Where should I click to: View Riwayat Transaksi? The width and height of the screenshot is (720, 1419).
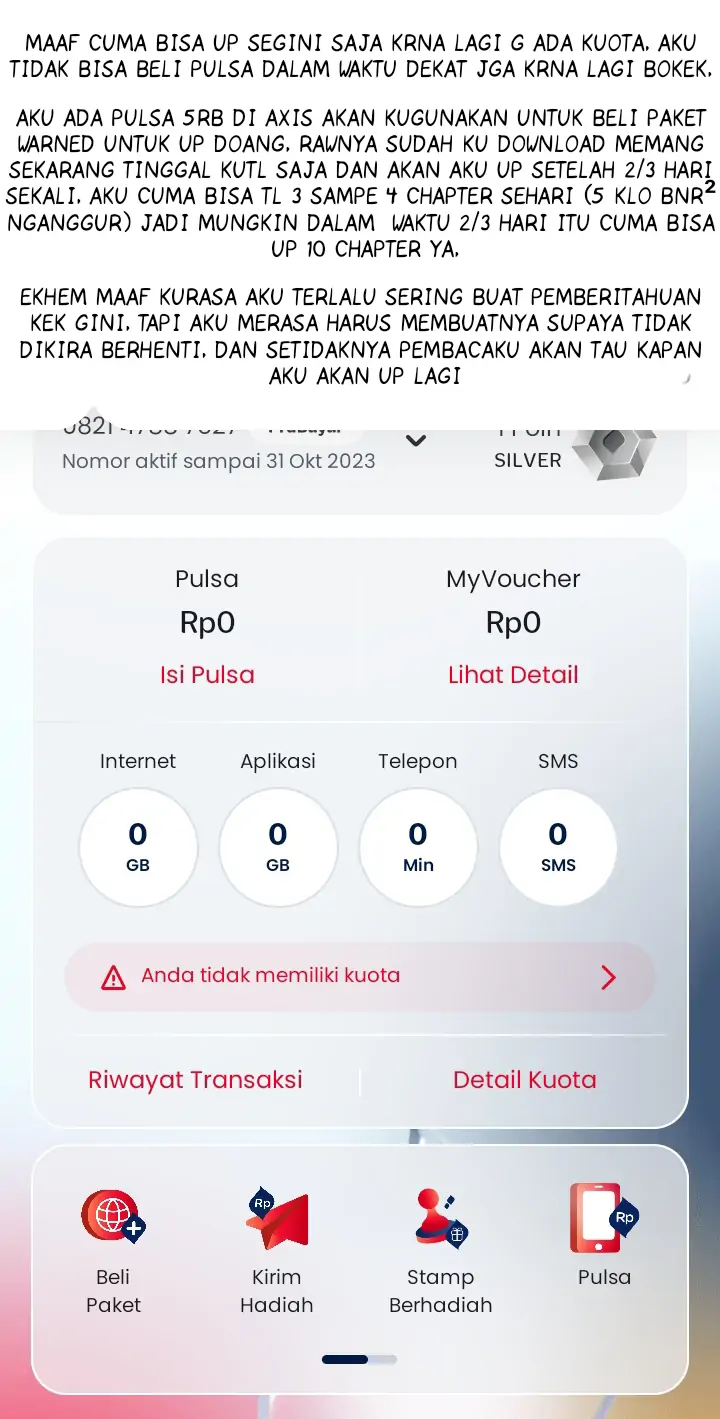pos(195,1080)
